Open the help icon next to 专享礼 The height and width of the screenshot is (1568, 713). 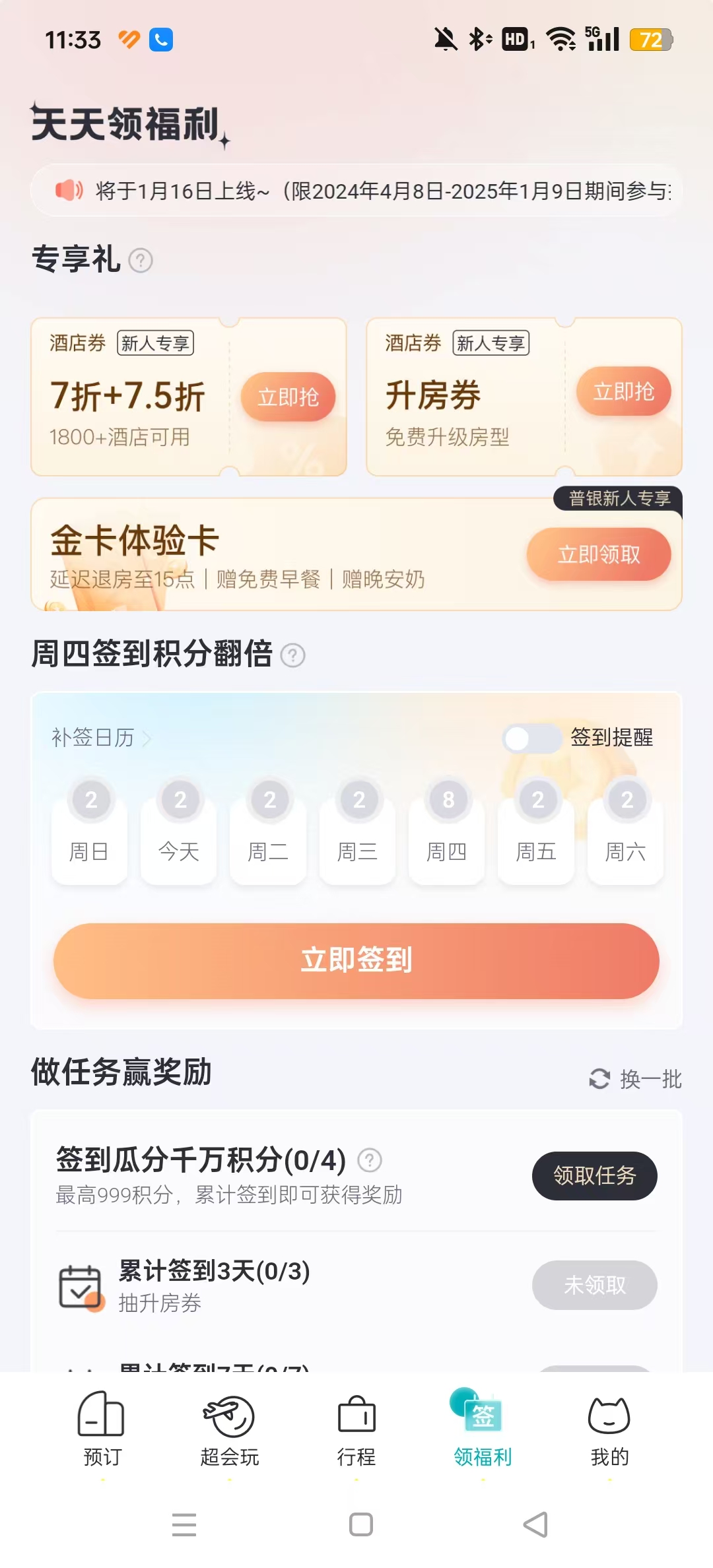[141, 261]
